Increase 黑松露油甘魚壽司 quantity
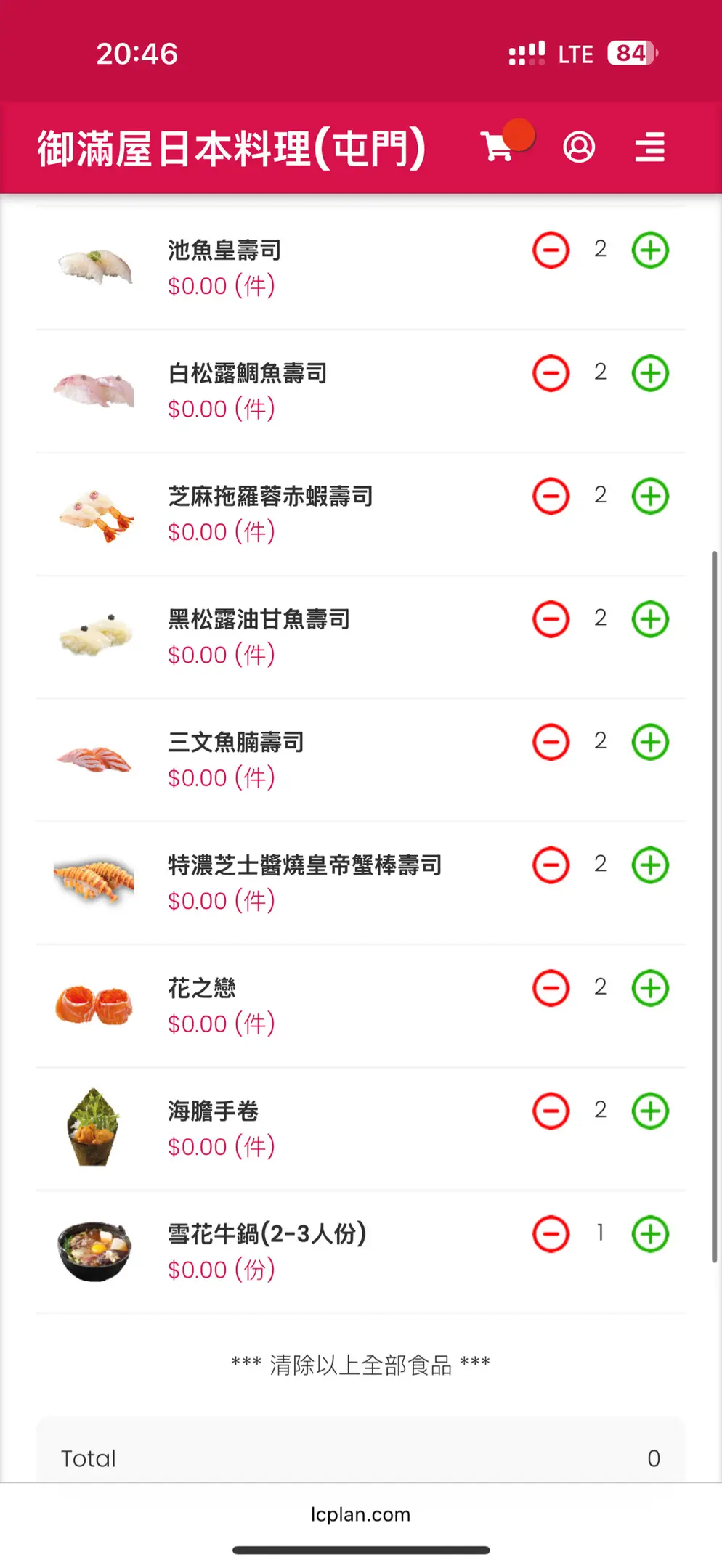722x1568 pixels. [650, 619]
